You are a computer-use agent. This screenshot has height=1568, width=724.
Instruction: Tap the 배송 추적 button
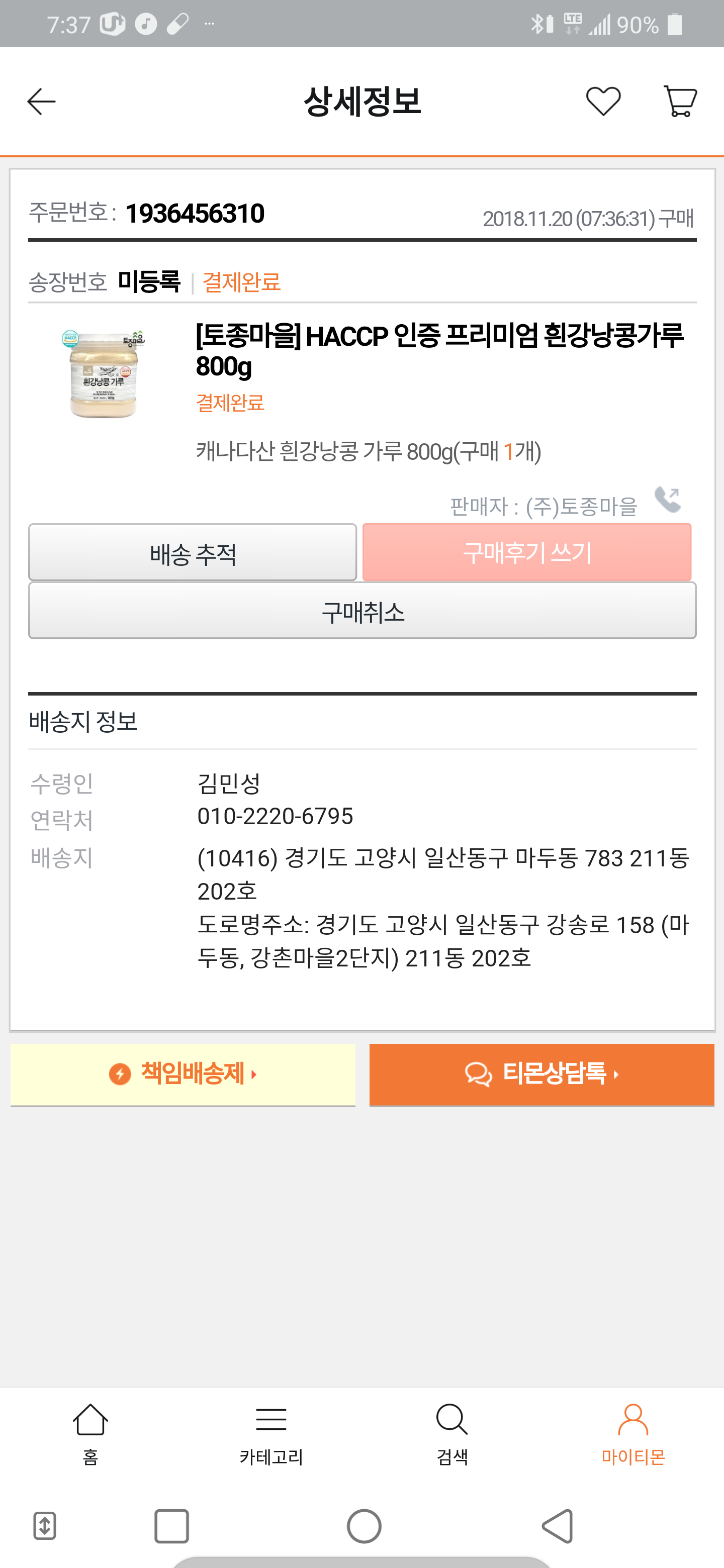pos(193,552)
